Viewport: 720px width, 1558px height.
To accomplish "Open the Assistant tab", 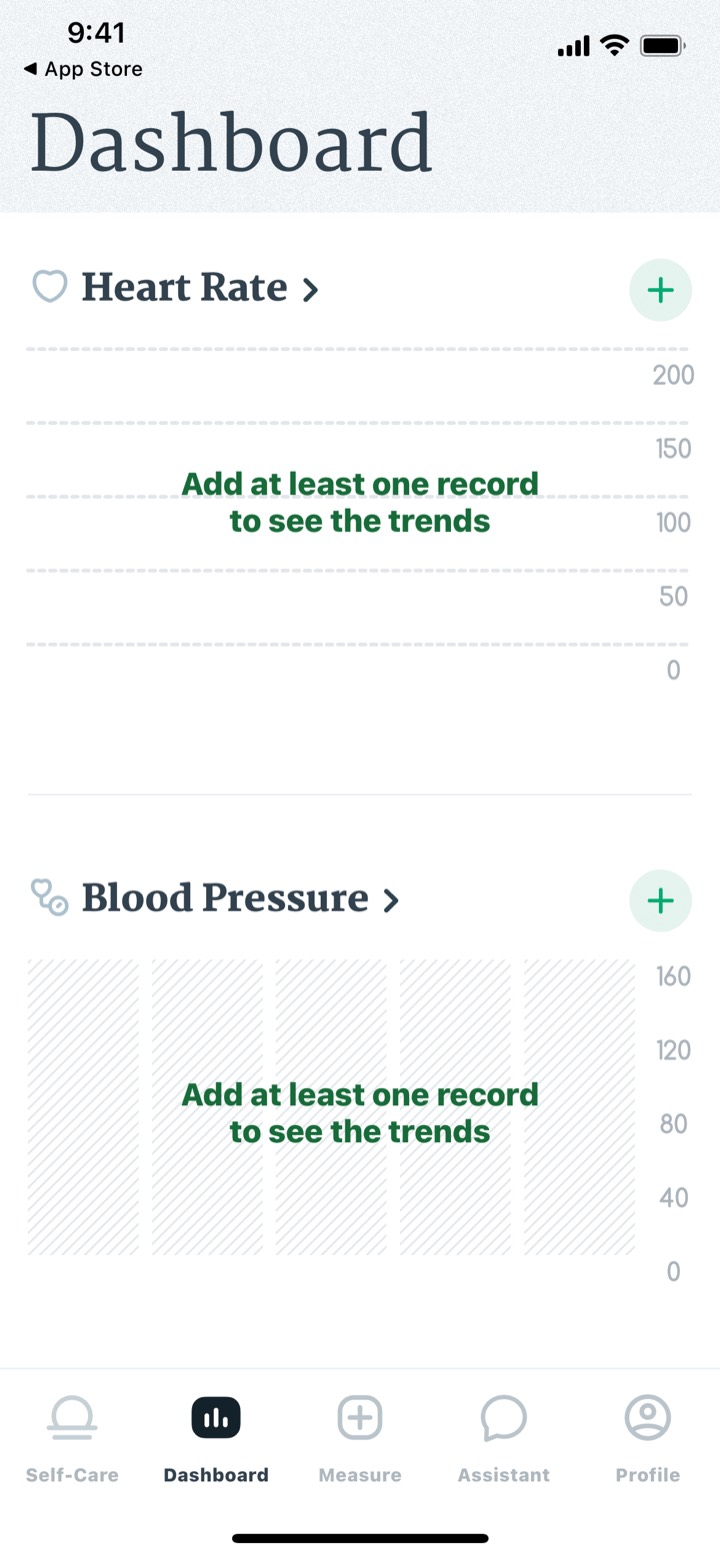I will click(x=504, y=1438).
